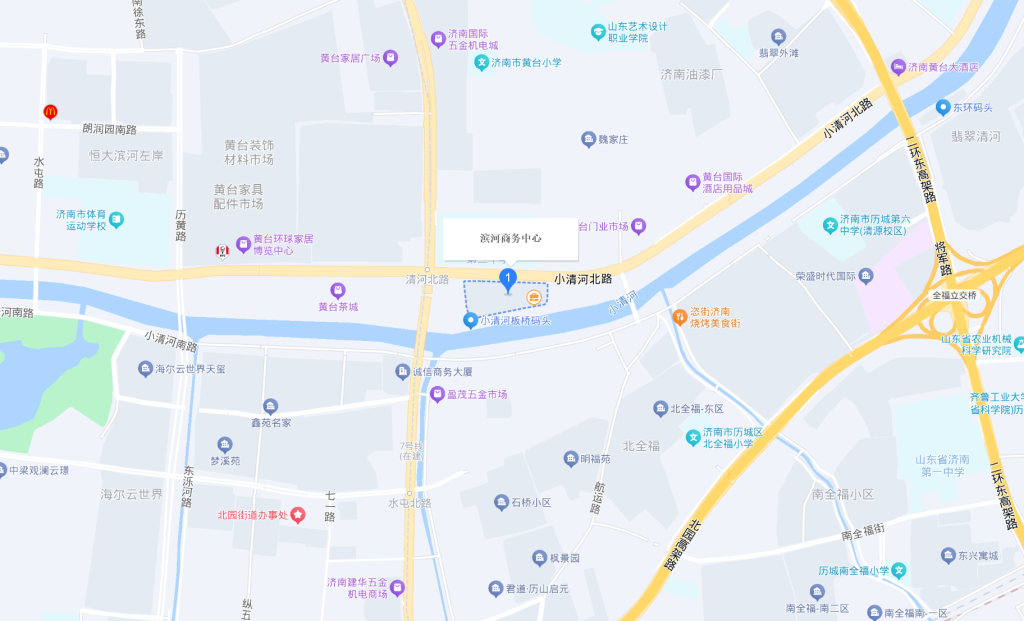The image size is (1024, 621).
Task: Open the 滨河商务中心 info bubble
Action: [x=511, y=238]
